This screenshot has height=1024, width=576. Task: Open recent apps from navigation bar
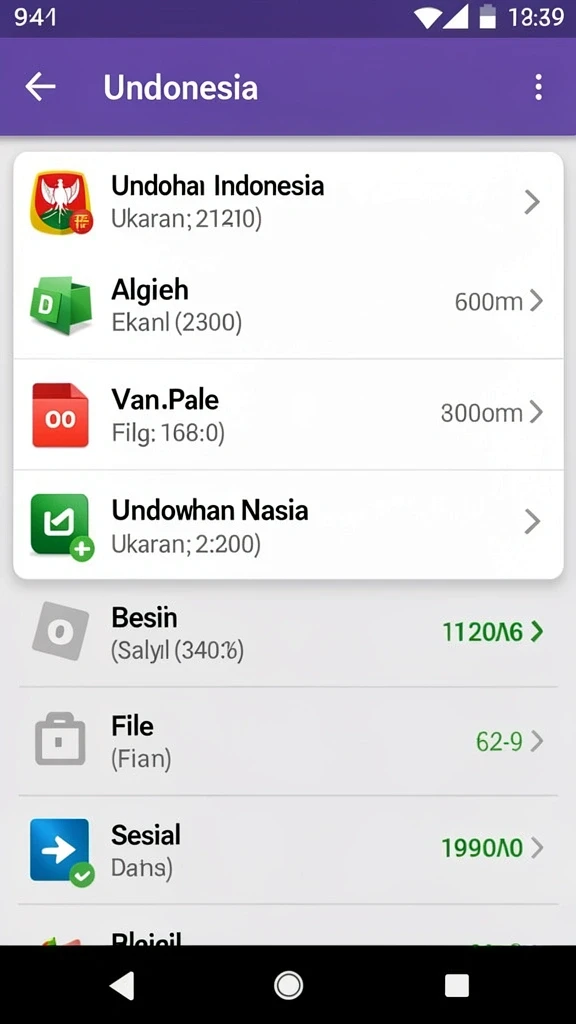pyautogui.click(x=456, y=985)
